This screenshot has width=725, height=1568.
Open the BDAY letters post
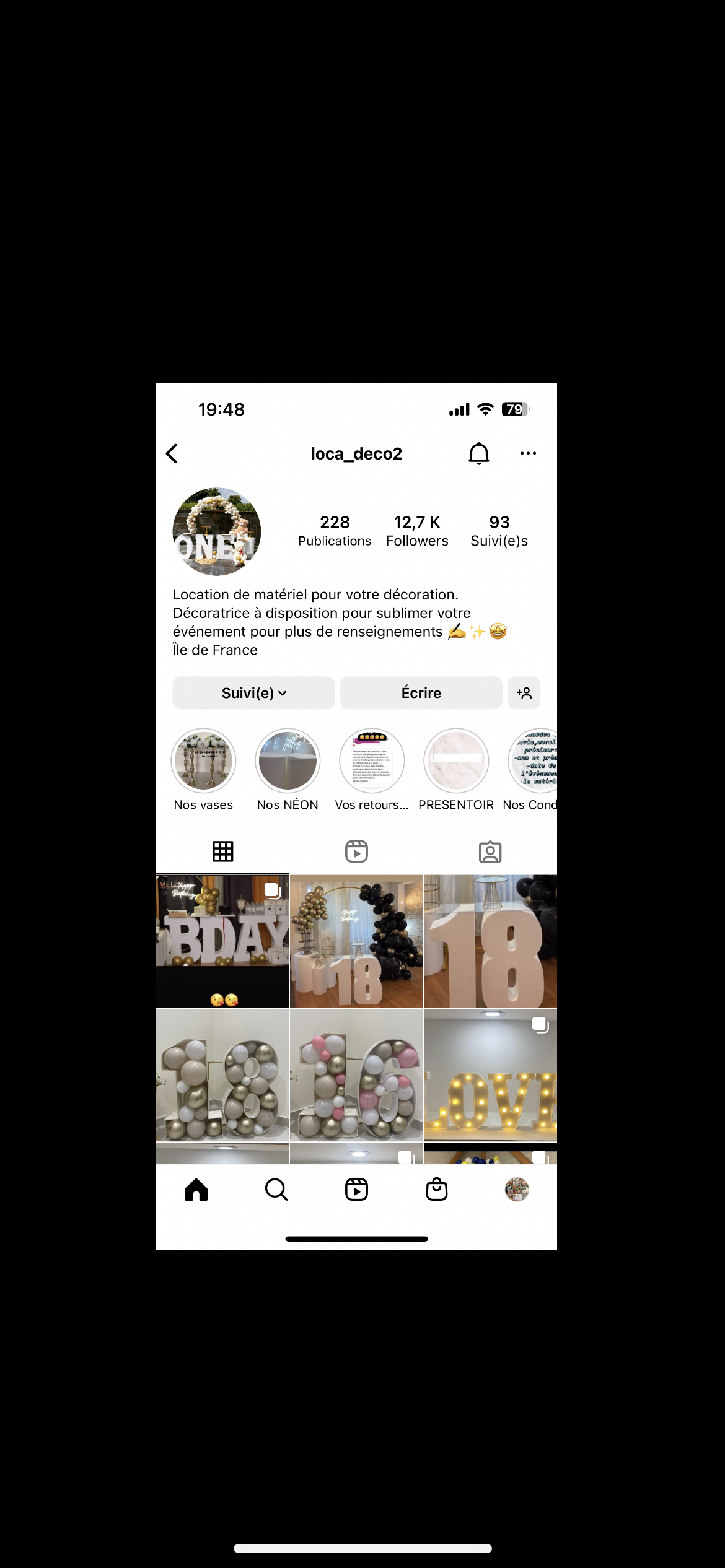coord(222,941)
